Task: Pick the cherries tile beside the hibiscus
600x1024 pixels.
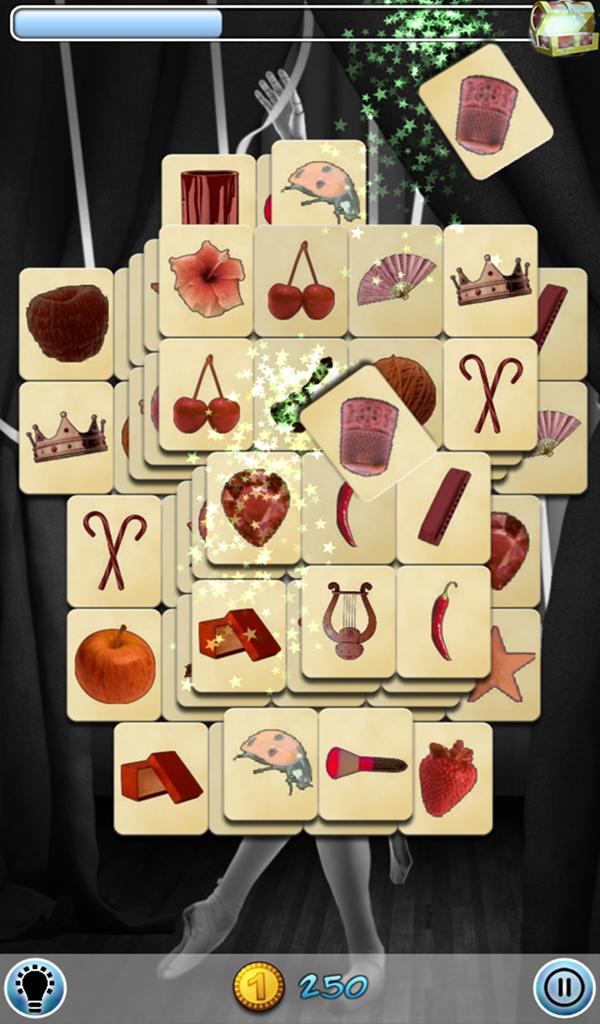Action: click(301, 279)
